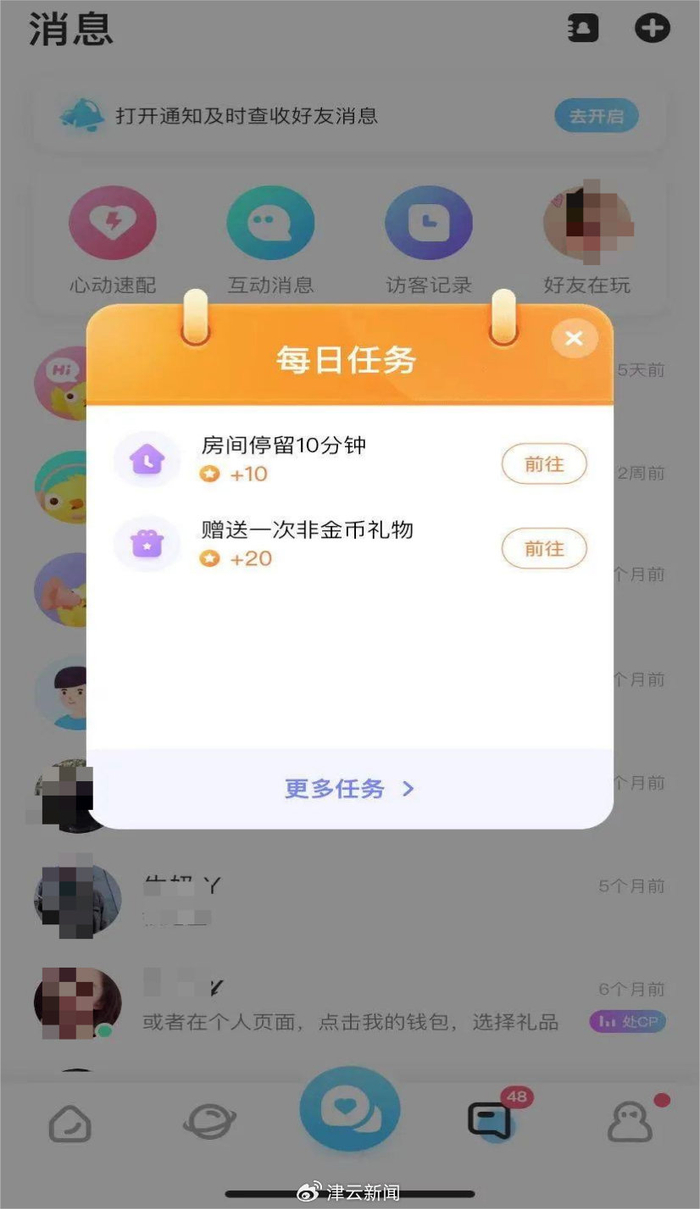Go to the 赠送一次非金币礼物 task
The width and height of the screenshot is (700, 1209).
tap(544, 548)
